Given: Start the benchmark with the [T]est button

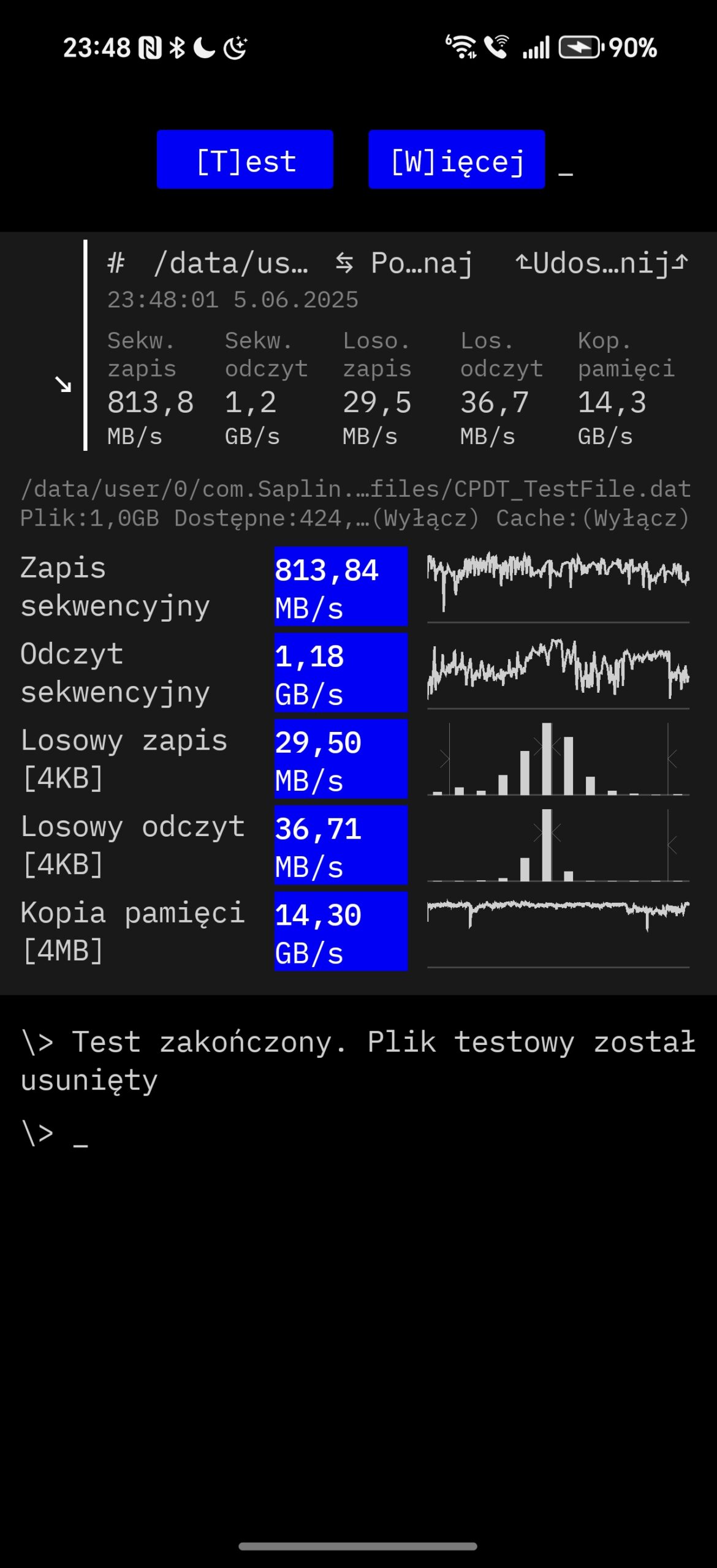Looking at the screenshot, I should point(245,160).
